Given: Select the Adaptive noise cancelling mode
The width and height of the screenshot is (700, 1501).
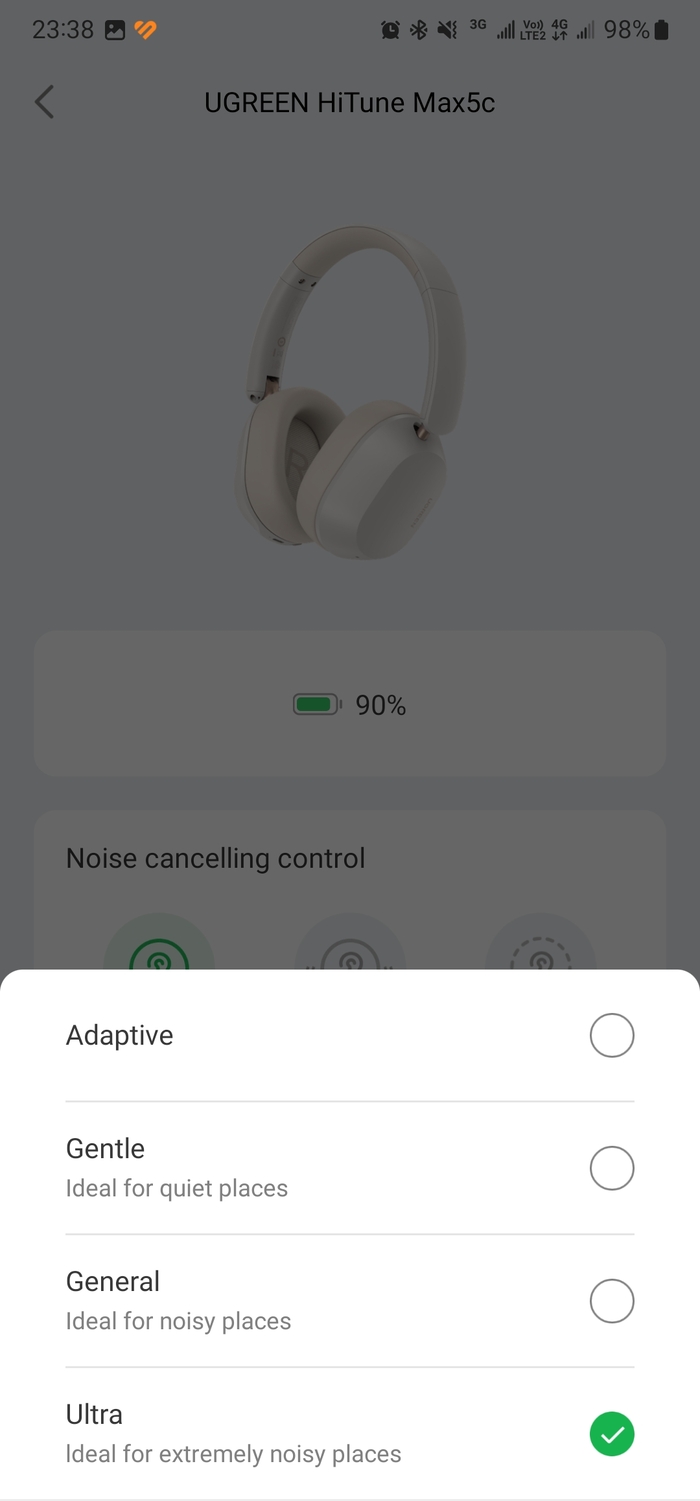Looking at the screenshot, I should pos(611,1035).
